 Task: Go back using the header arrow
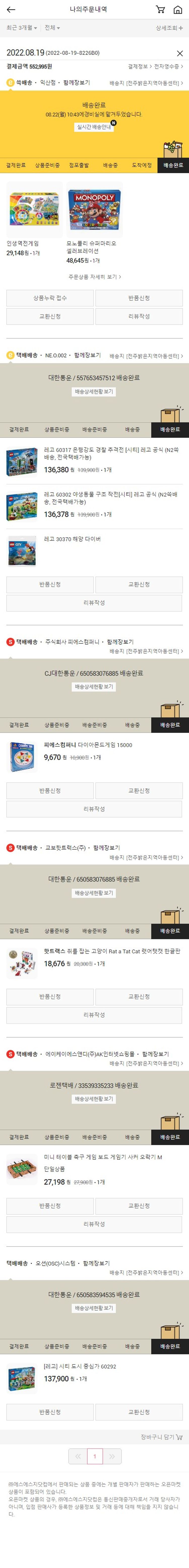tap(11, 10)
